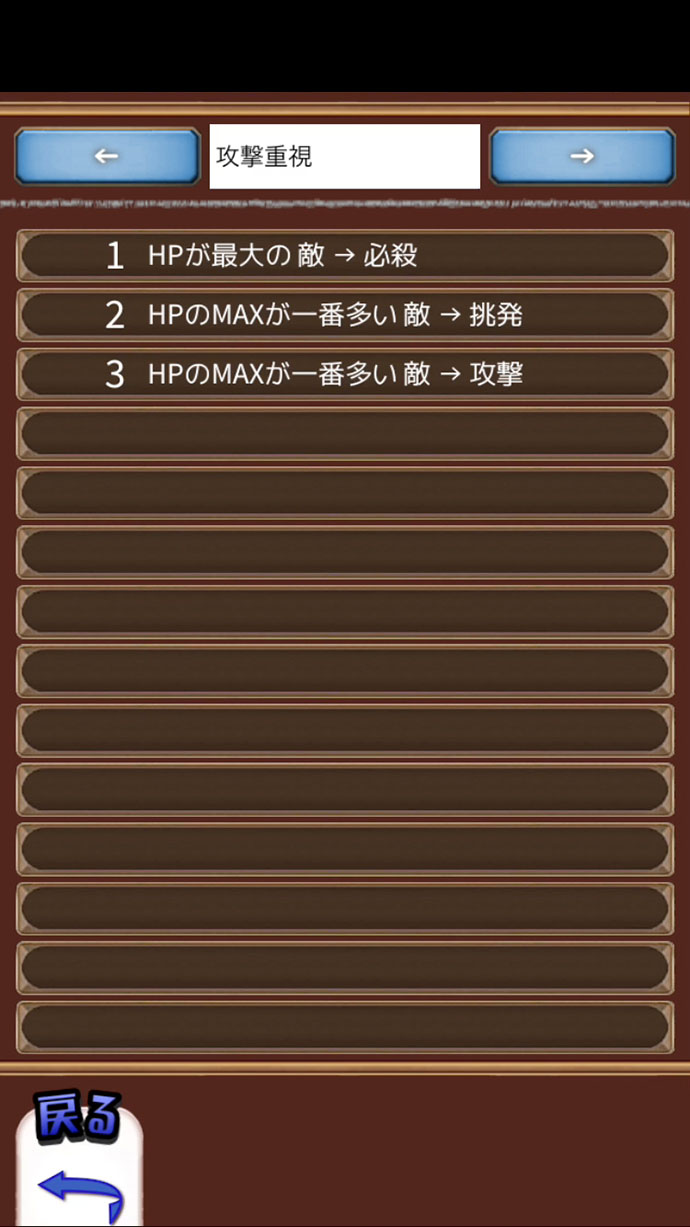The width and height of the screenshot is (690, 1227).
Task: Tap the left arrow button
Action: pos(107,156)
